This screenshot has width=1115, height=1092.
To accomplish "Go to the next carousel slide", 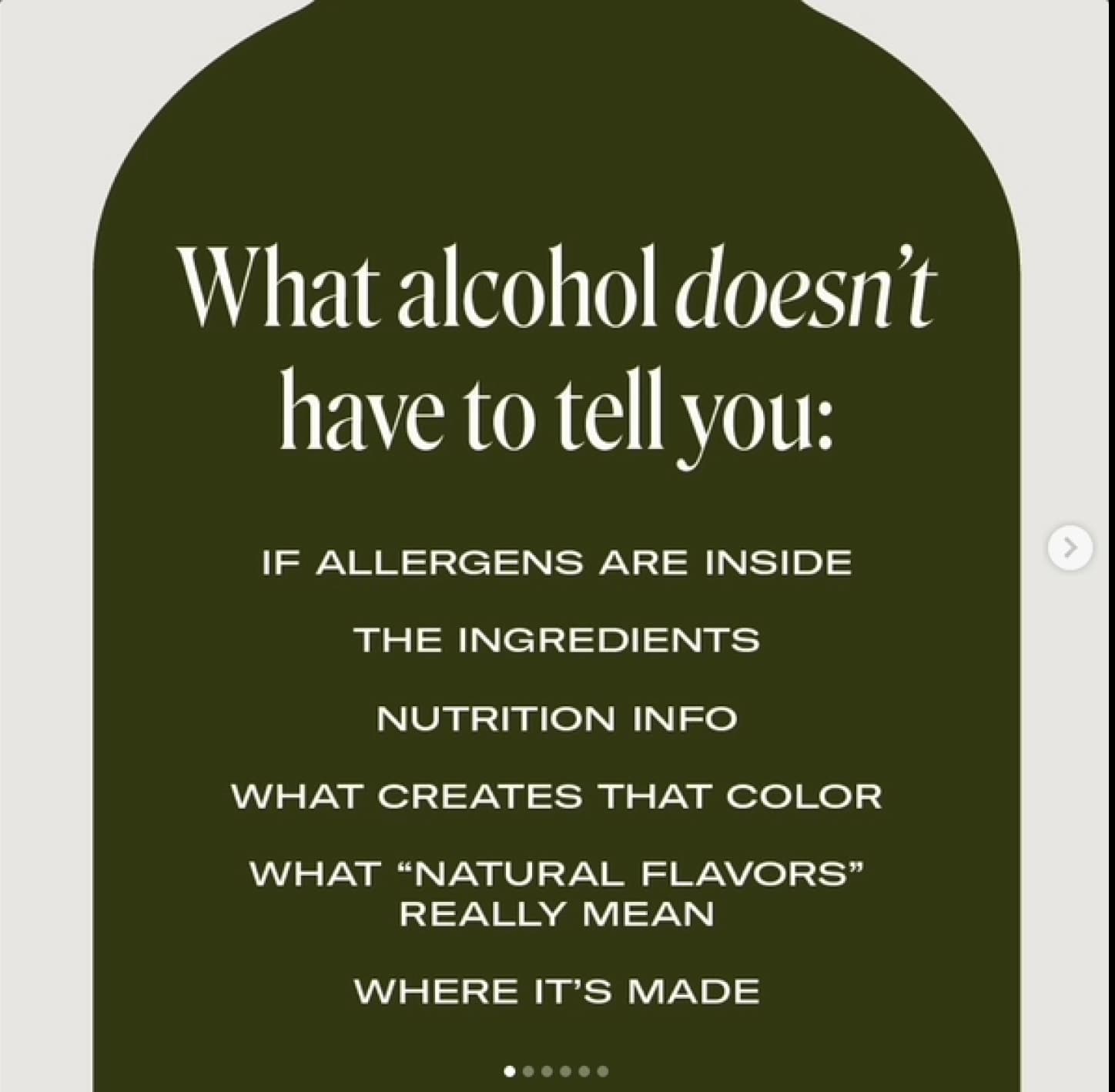I will click(x=1070, y=548).
